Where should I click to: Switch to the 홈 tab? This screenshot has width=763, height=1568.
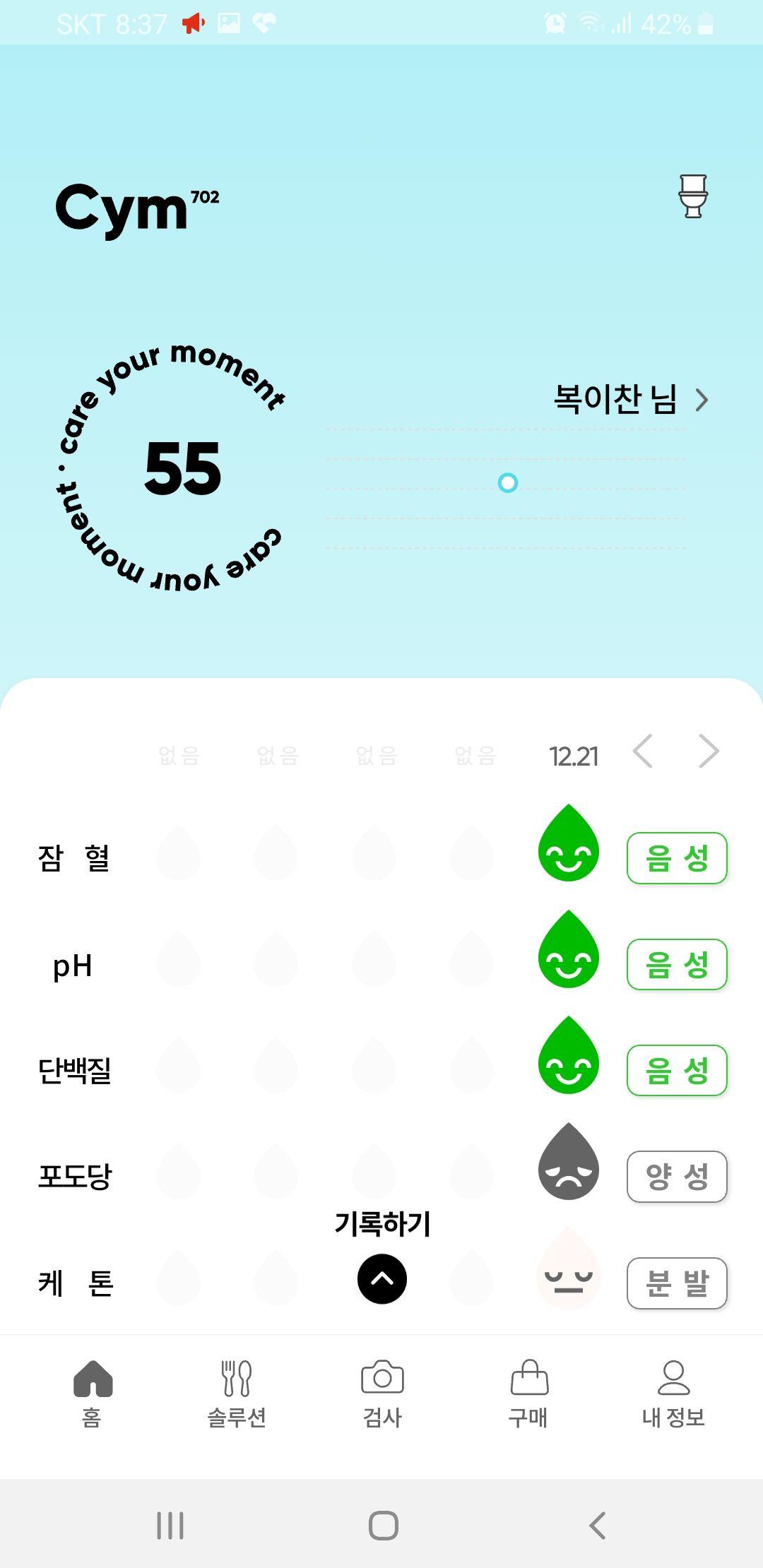93,1388
